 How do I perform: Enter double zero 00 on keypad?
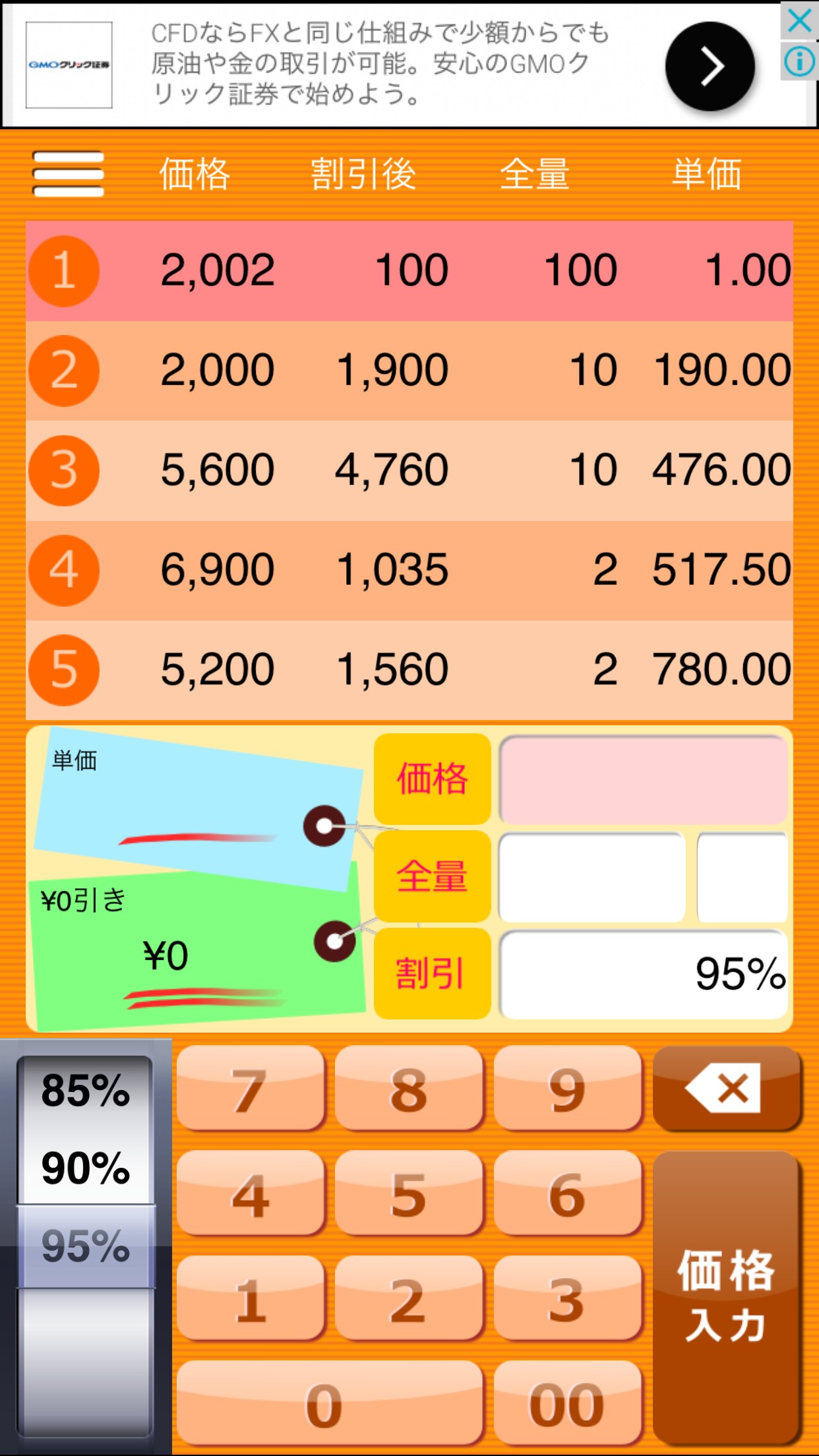point(567,1404)
